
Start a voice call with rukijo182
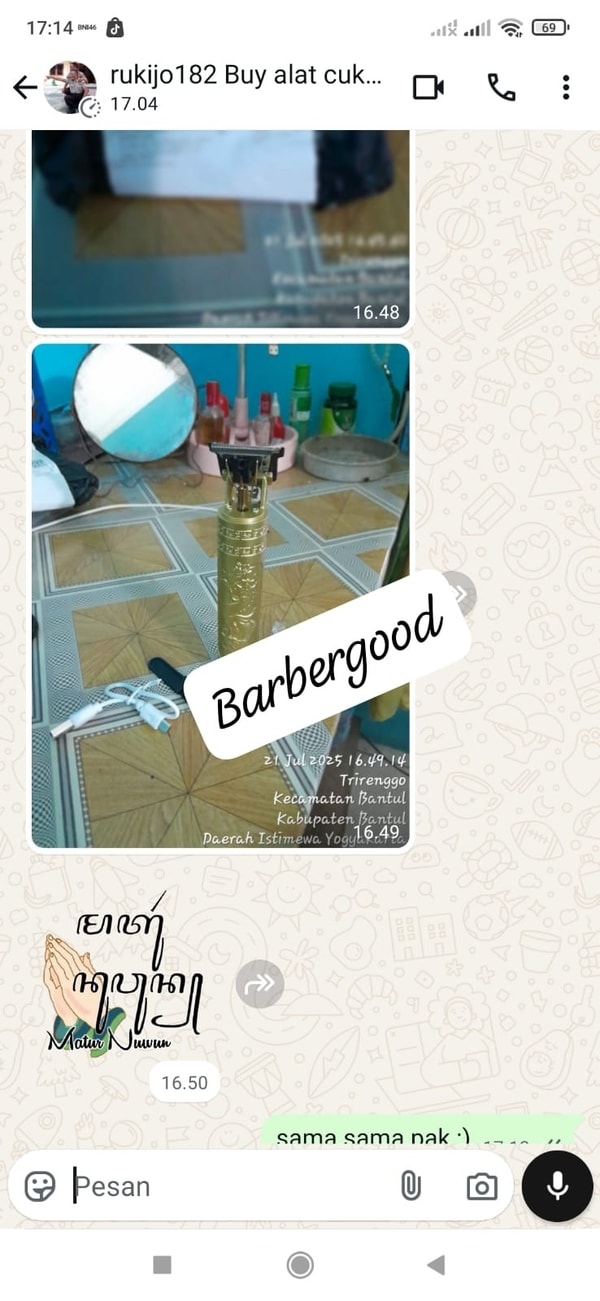[501, 88]
